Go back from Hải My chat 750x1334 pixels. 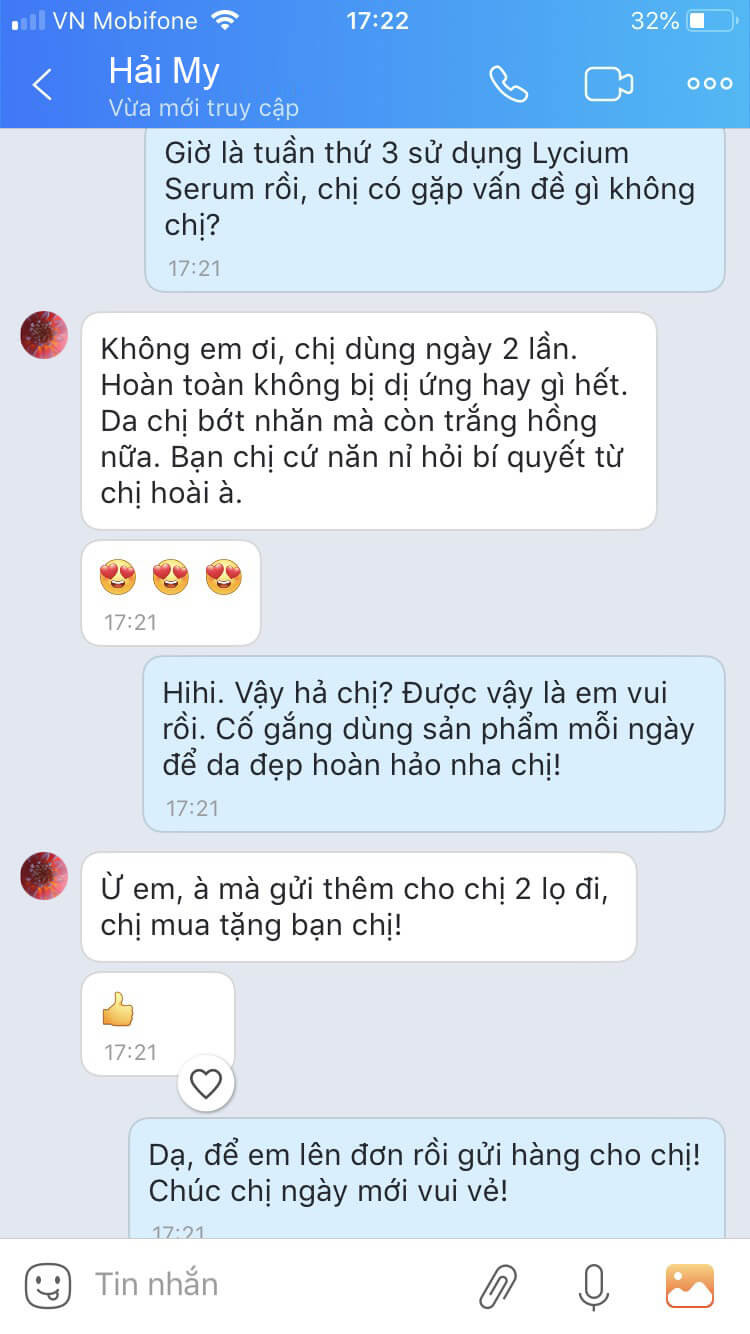[x=42, y=85]
